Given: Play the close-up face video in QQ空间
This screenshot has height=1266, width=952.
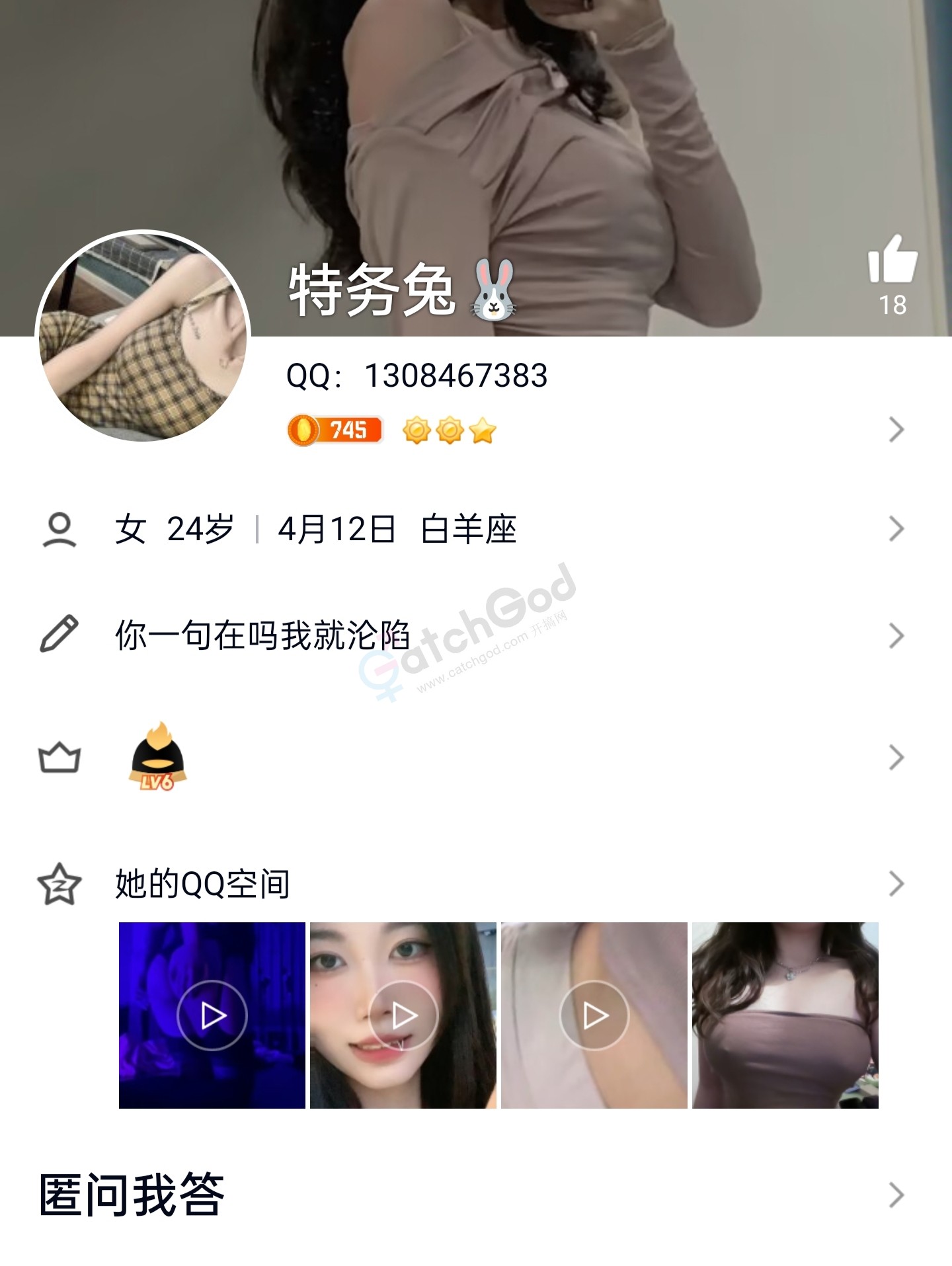Looking at the screenshot, I should coord(403,1015).
